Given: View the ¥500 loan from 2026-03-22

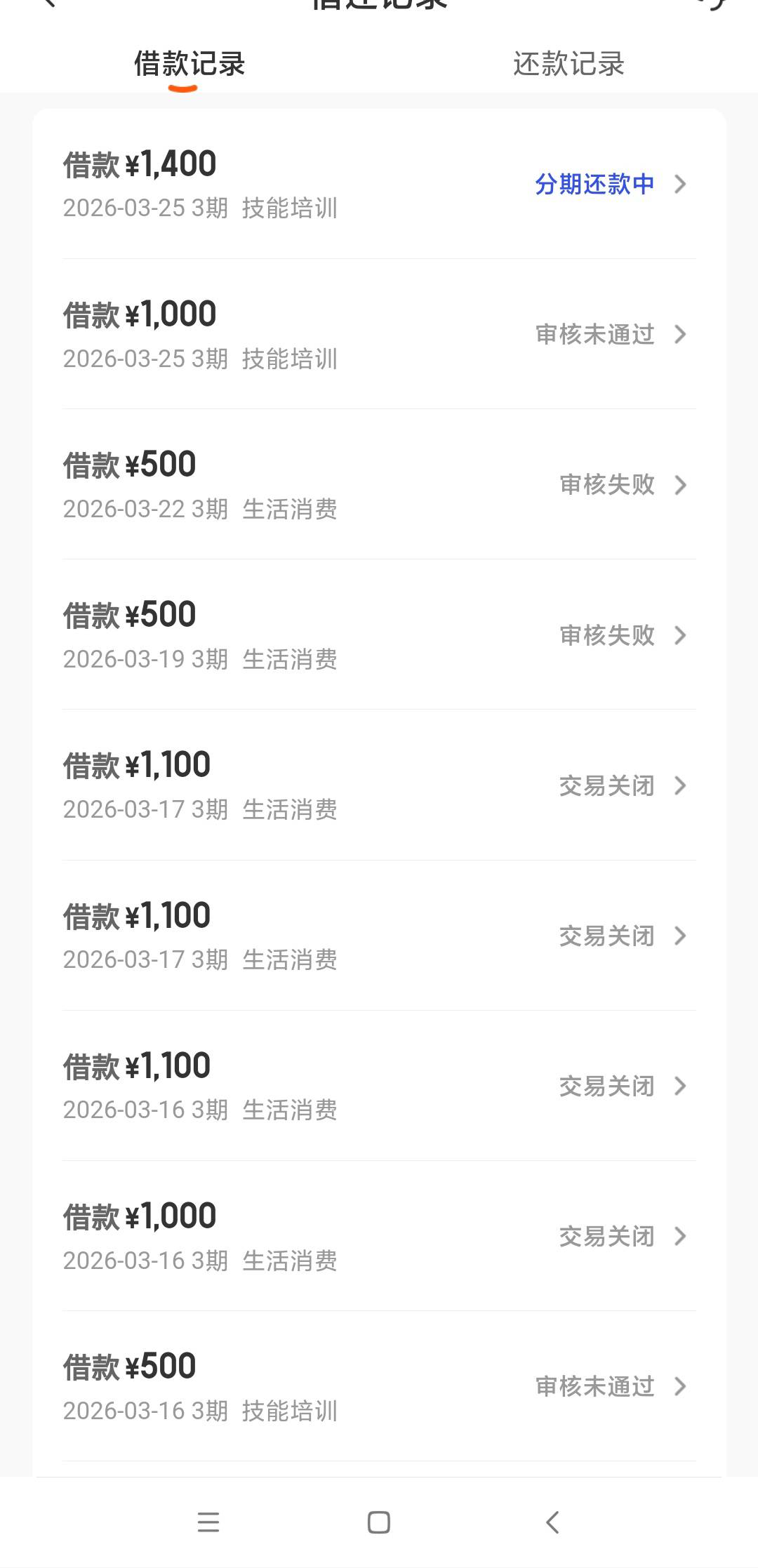Looking at the screenshot, I should coord(379,484).
